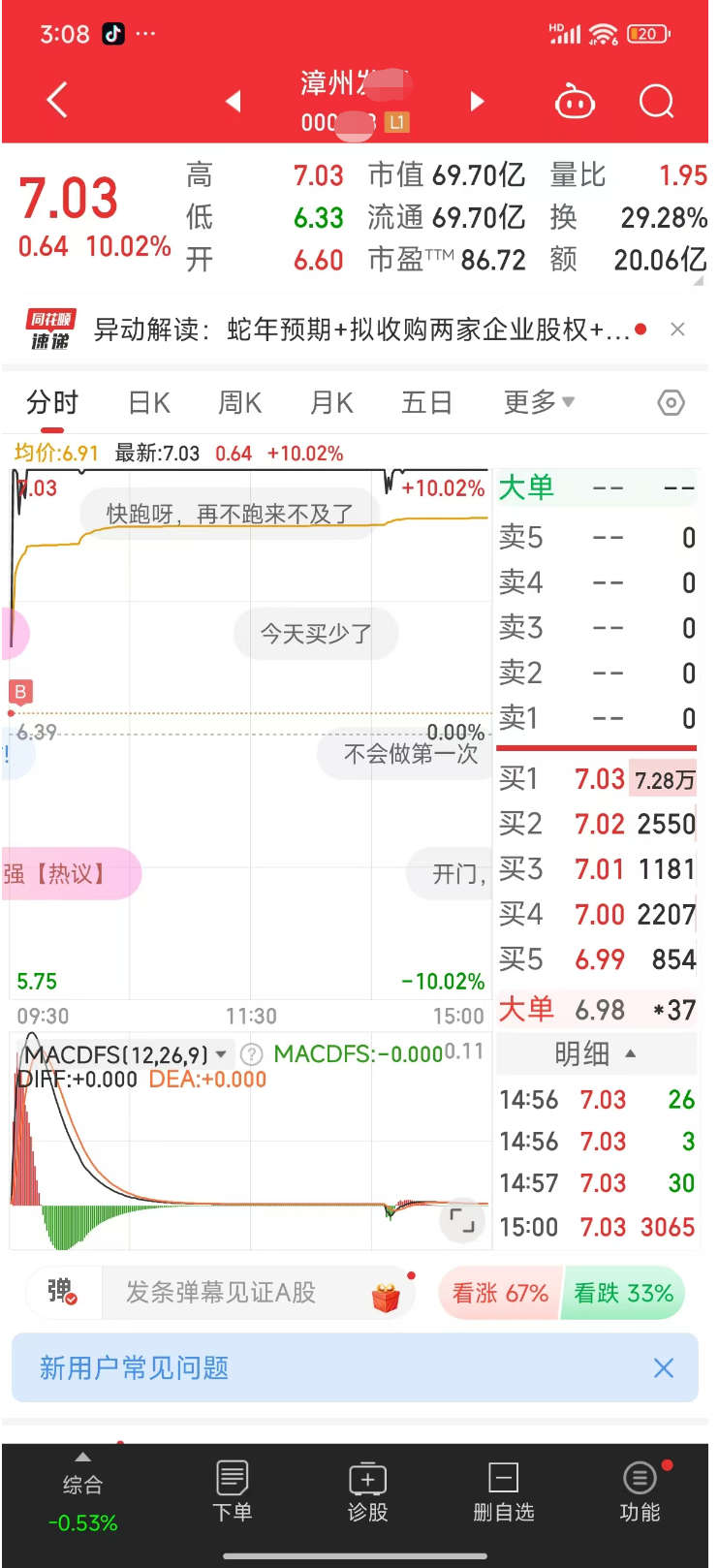Image resolution: width=719 pixels, height=1568 pixels.
Task: Switch to the 五日 tab
Action: click(x=426, y=402)
